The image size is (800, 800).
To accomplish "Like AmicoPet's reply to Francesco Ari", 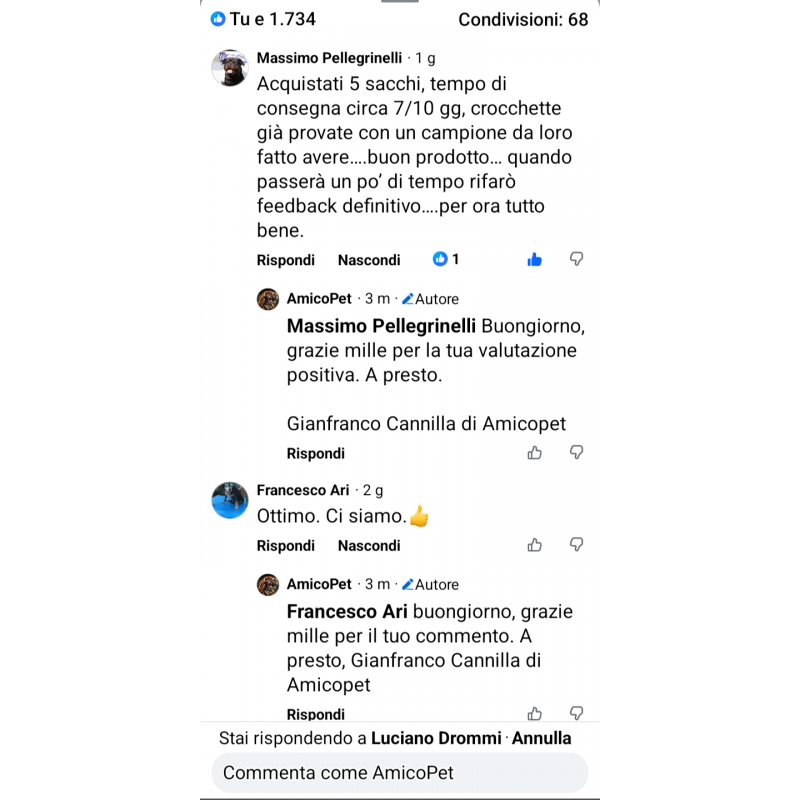I will pos(535,713).
